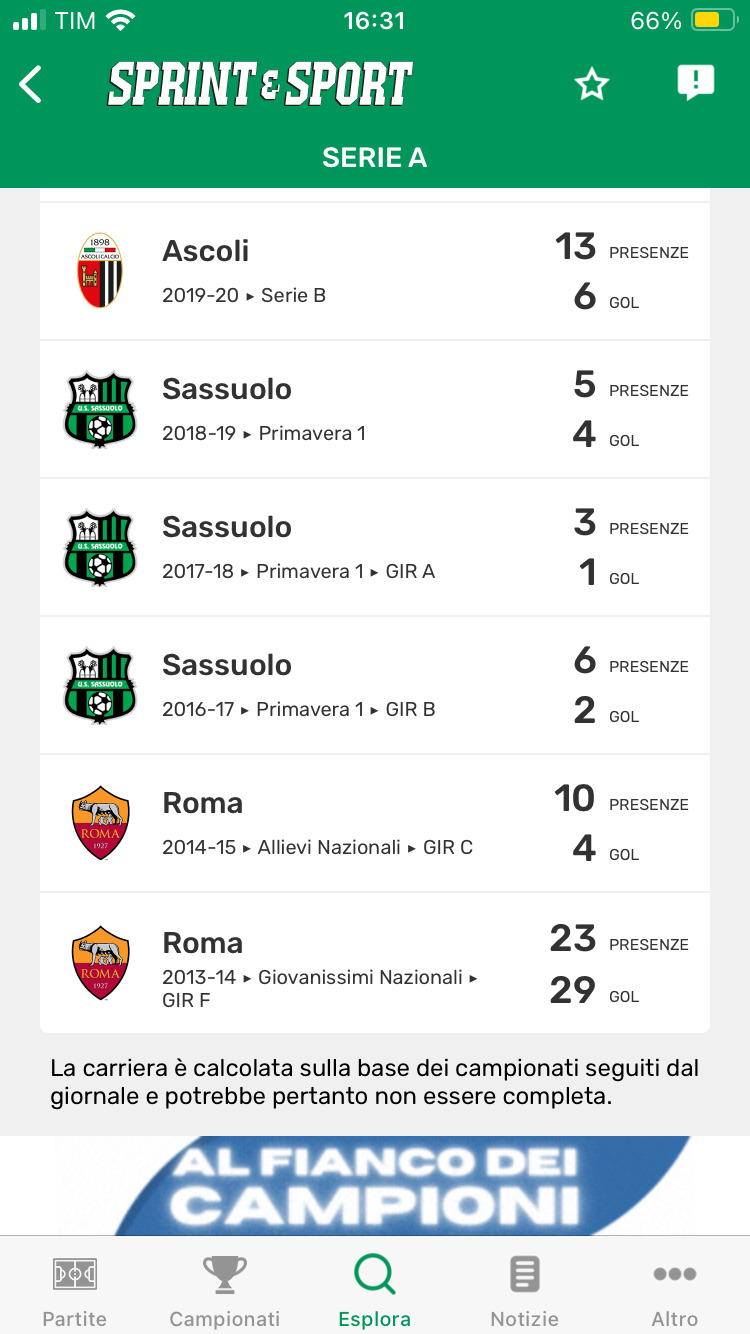Image resolution: width=750 pixels, height=1334 pixels.
Task: Open the Altro tab
Action: (x=675, y=1289)
